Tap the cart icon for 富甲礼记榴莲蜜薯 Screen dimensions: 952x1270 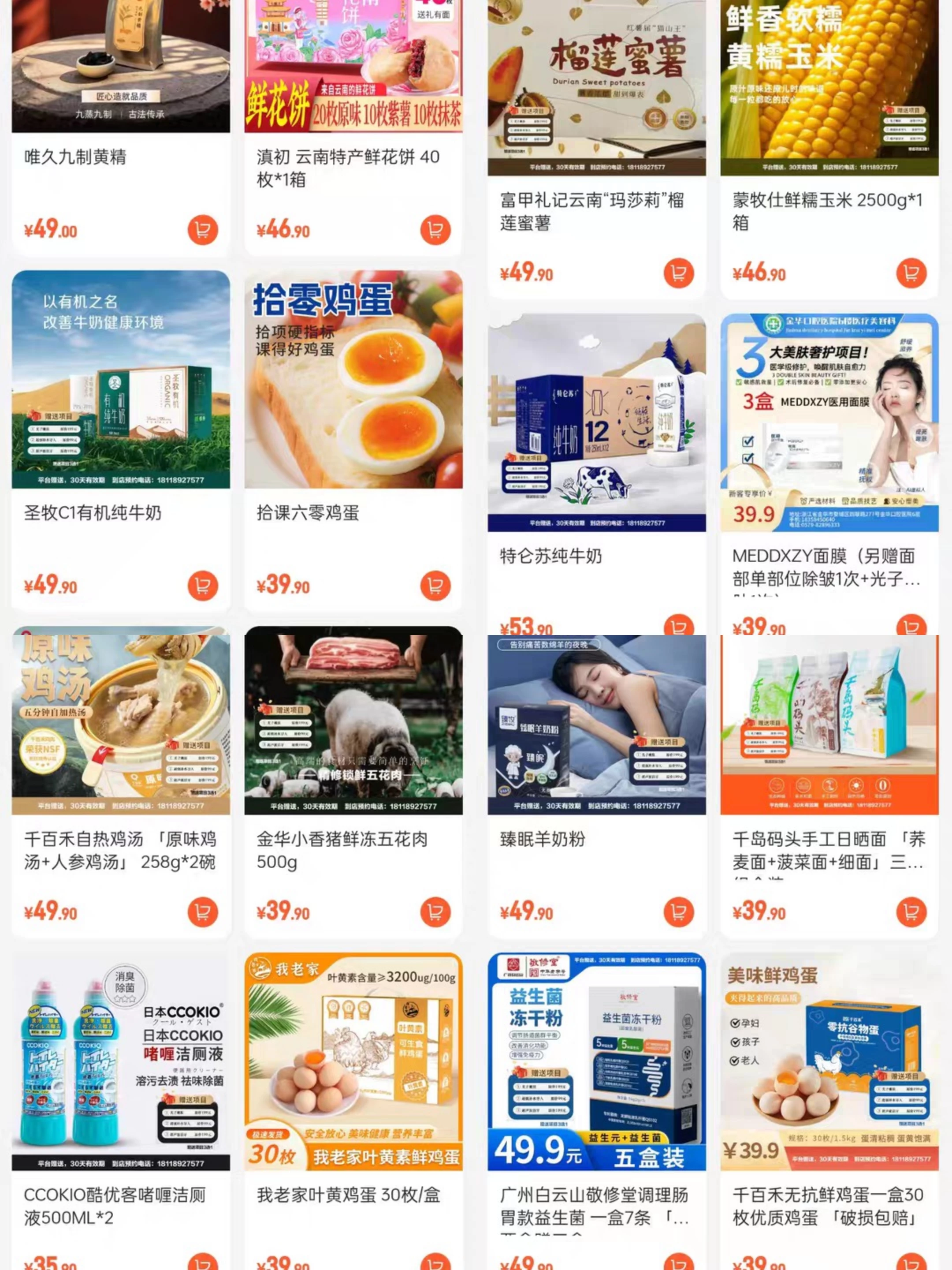coord(678,273)
